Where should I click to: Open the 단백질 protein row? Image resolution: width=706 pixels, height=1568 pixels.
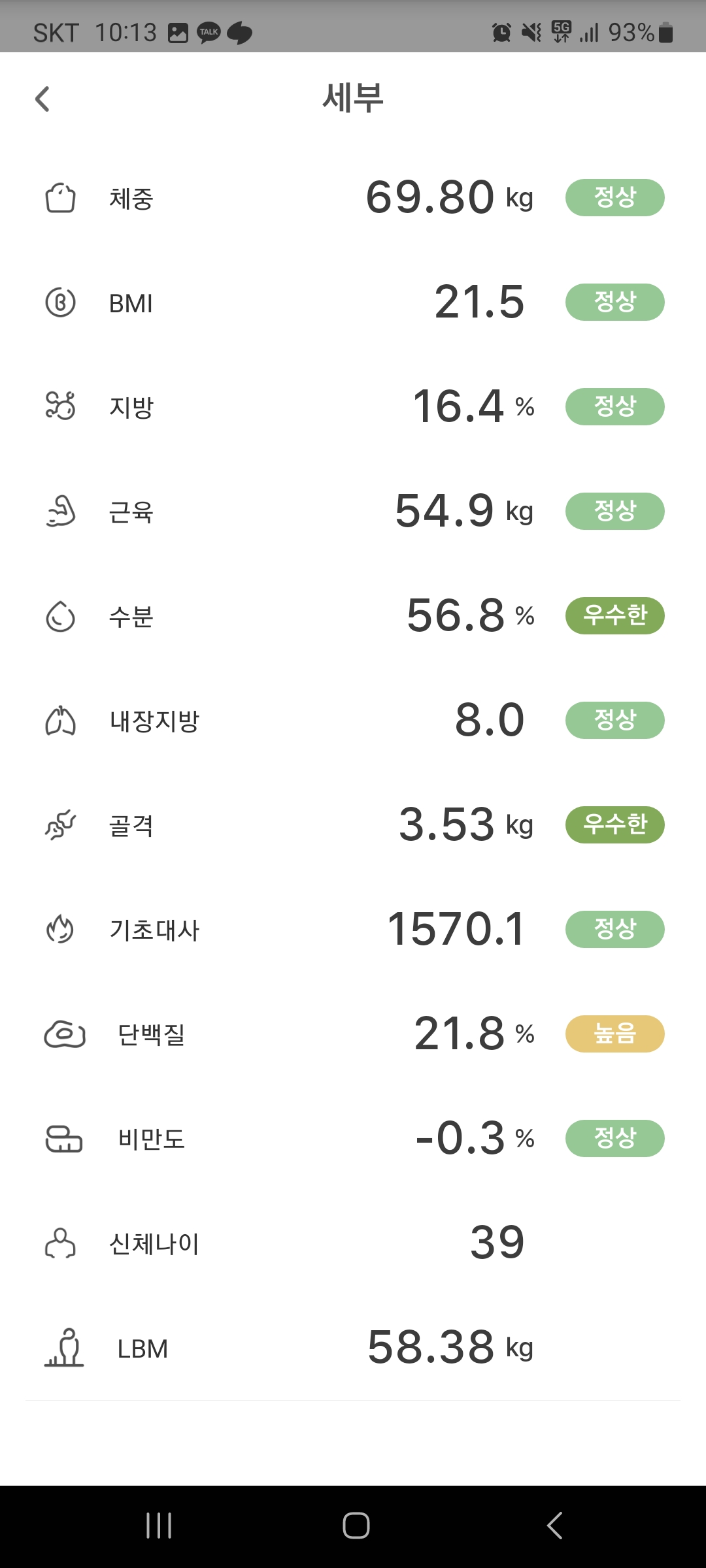[353, 1034]
